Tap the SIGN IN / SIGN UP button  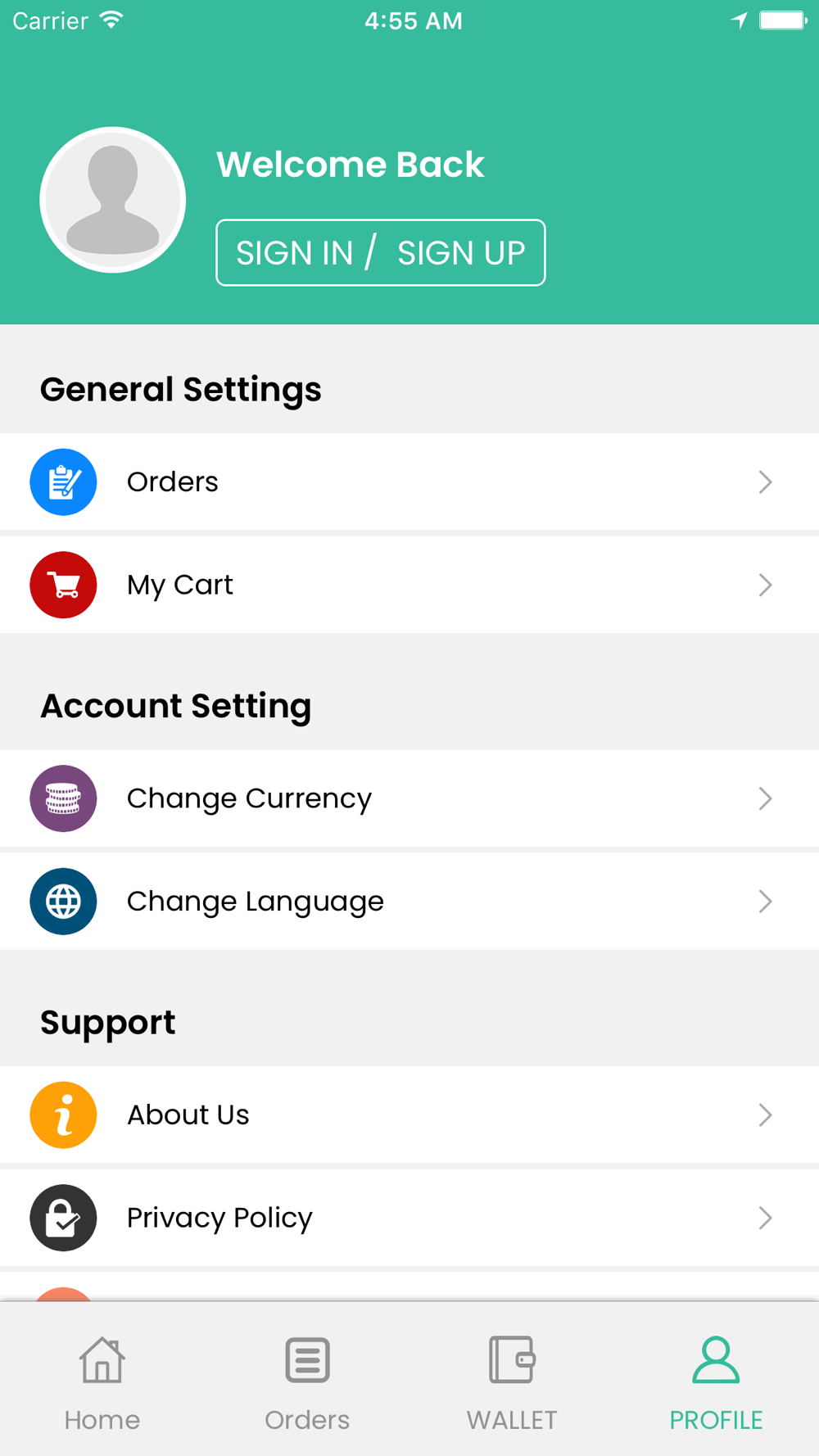tap(381, 252)
